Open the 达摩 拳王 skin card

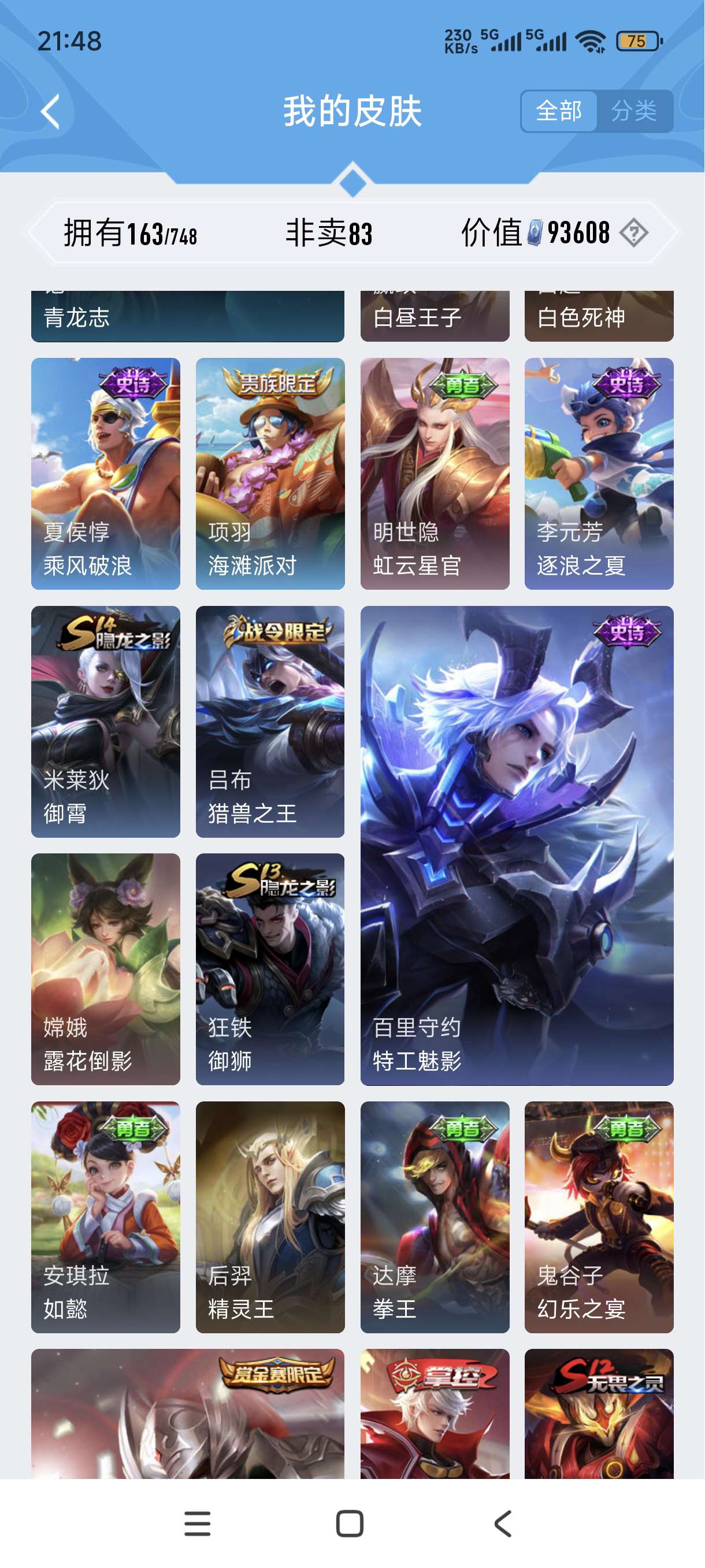pos(435,1217)
